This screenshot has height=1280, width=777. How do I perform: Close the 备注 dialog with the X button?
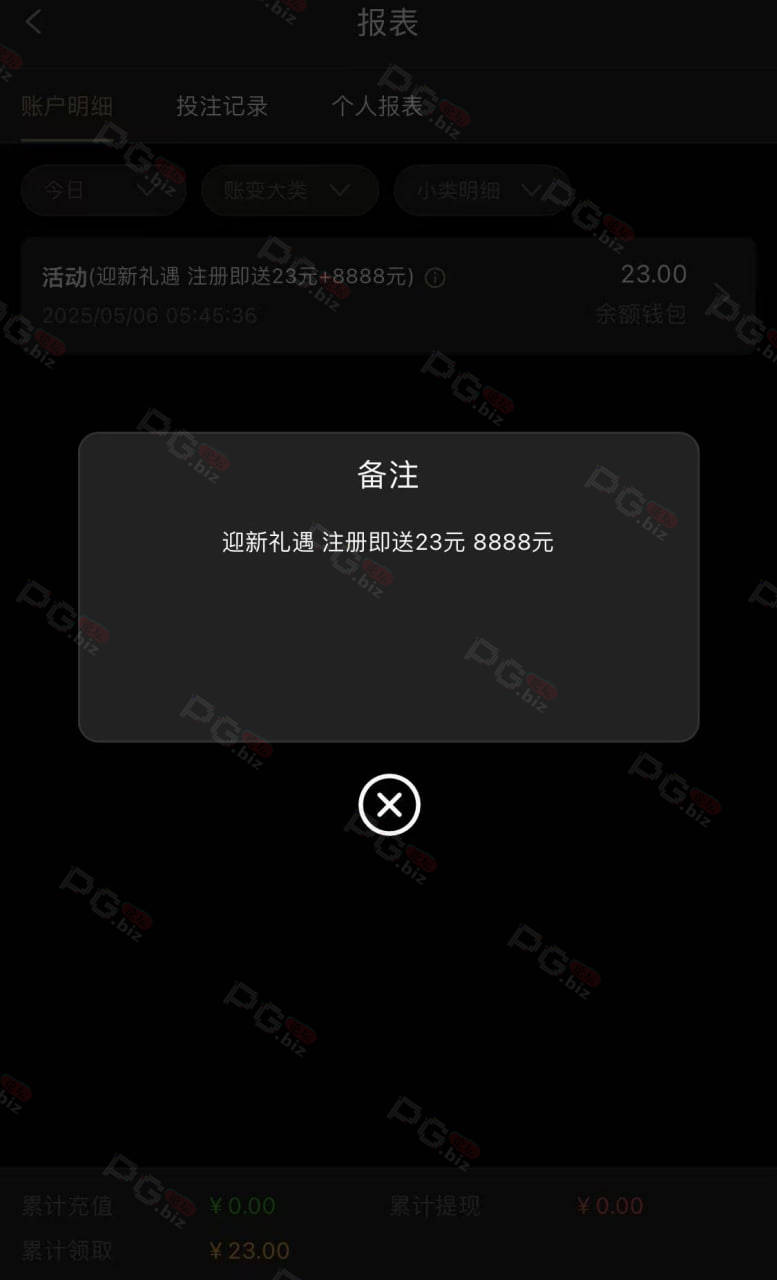click(x=389, y=804)
